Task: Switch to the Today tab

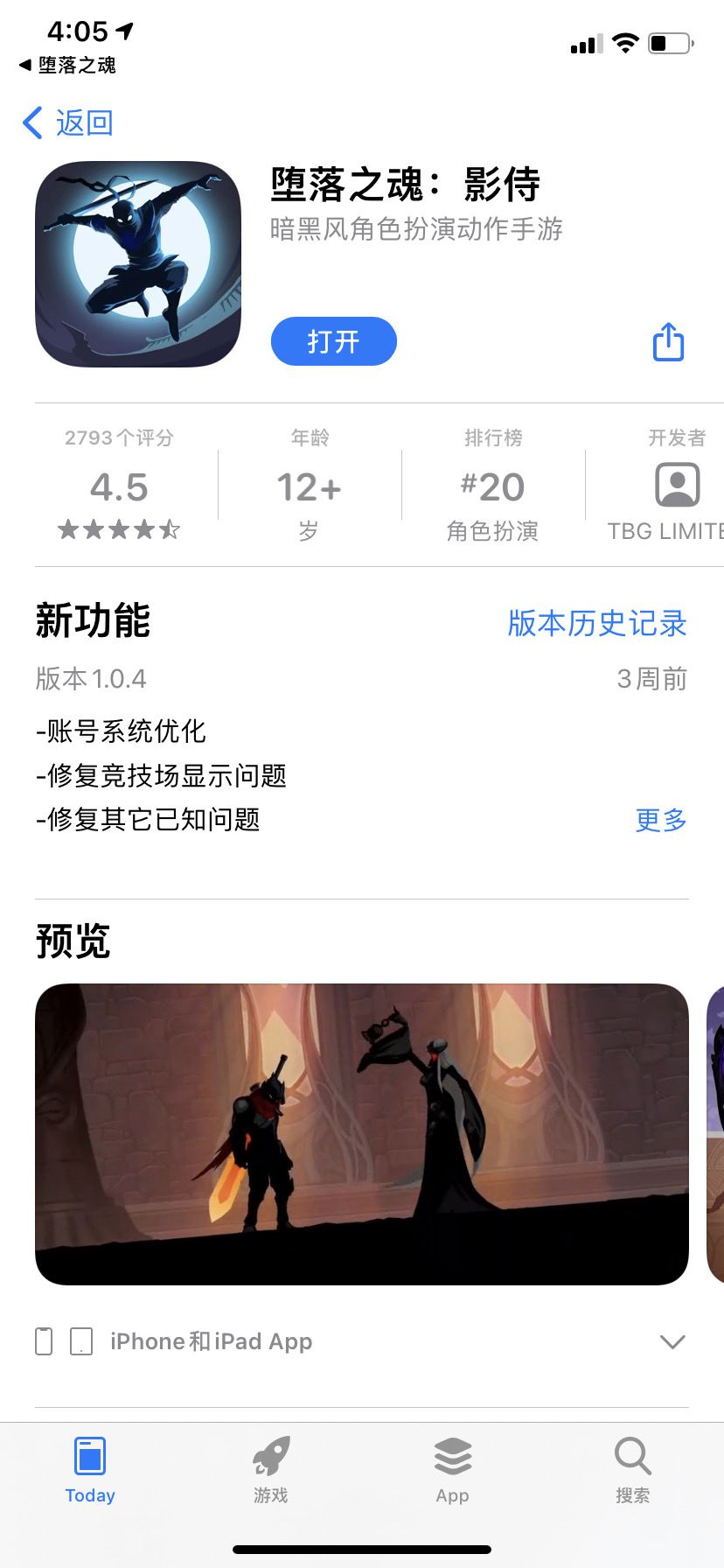Action: [89, 1455]
